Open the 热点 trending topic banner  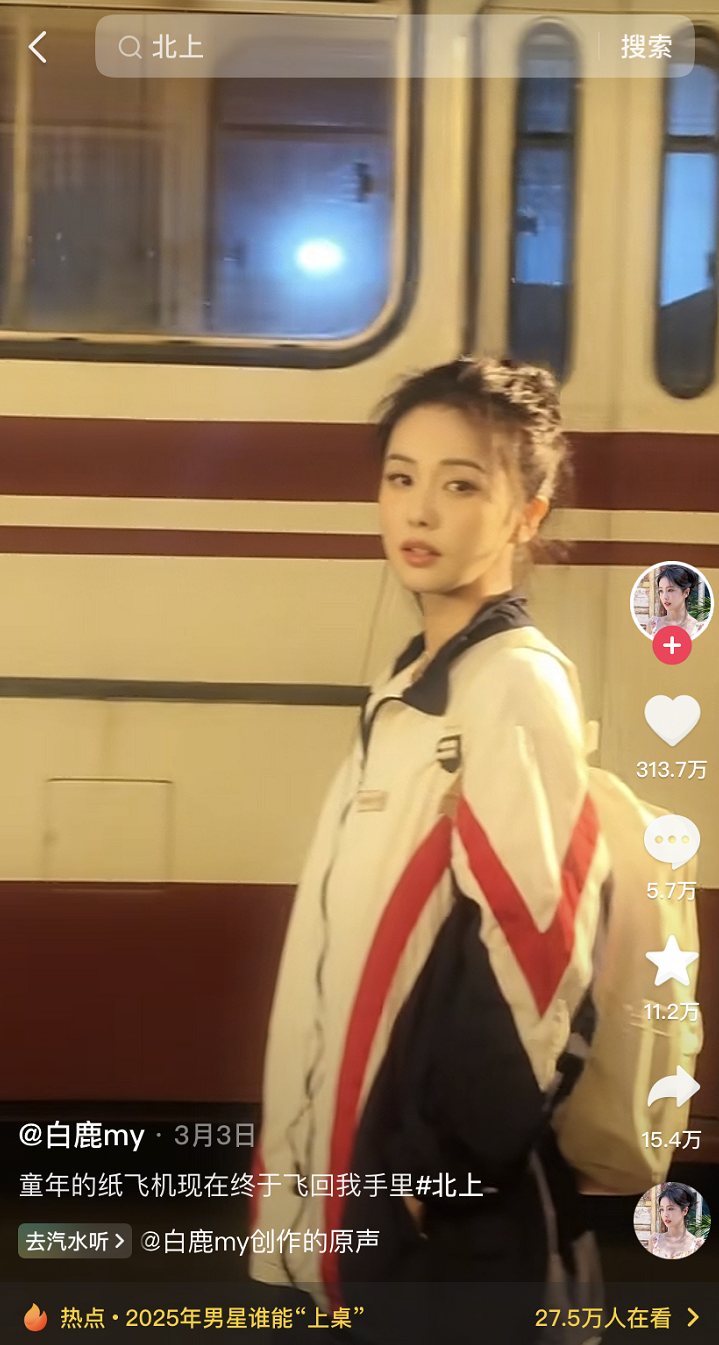(359, 1317)
